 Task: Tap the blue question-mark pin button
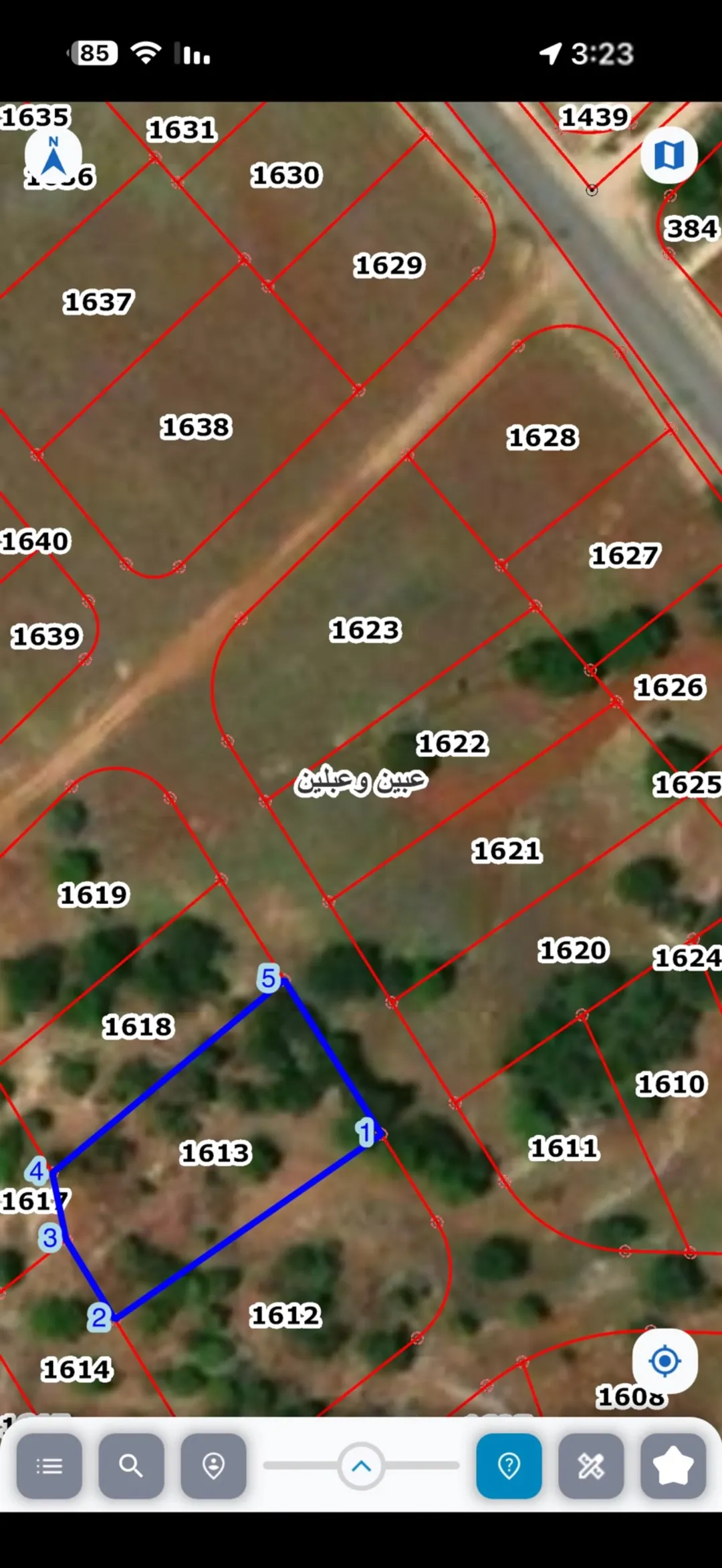click(509, 1466)
